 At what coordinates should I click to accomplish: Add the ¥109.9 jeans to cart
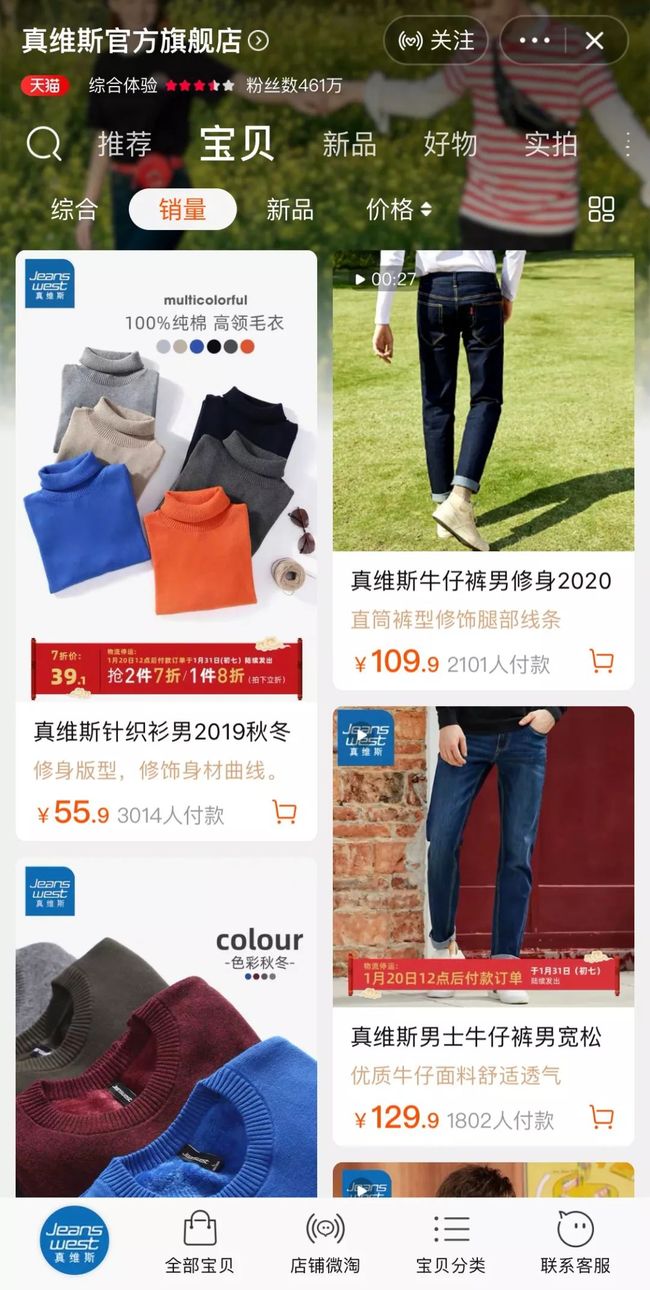601,661
